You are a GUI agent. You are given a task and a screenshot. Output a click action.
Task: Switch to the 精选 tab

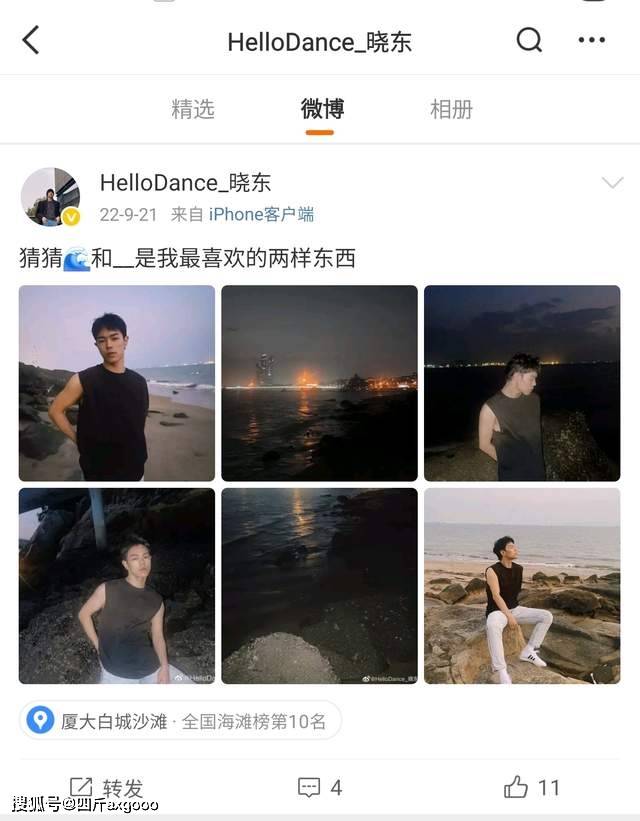point(192,110)
